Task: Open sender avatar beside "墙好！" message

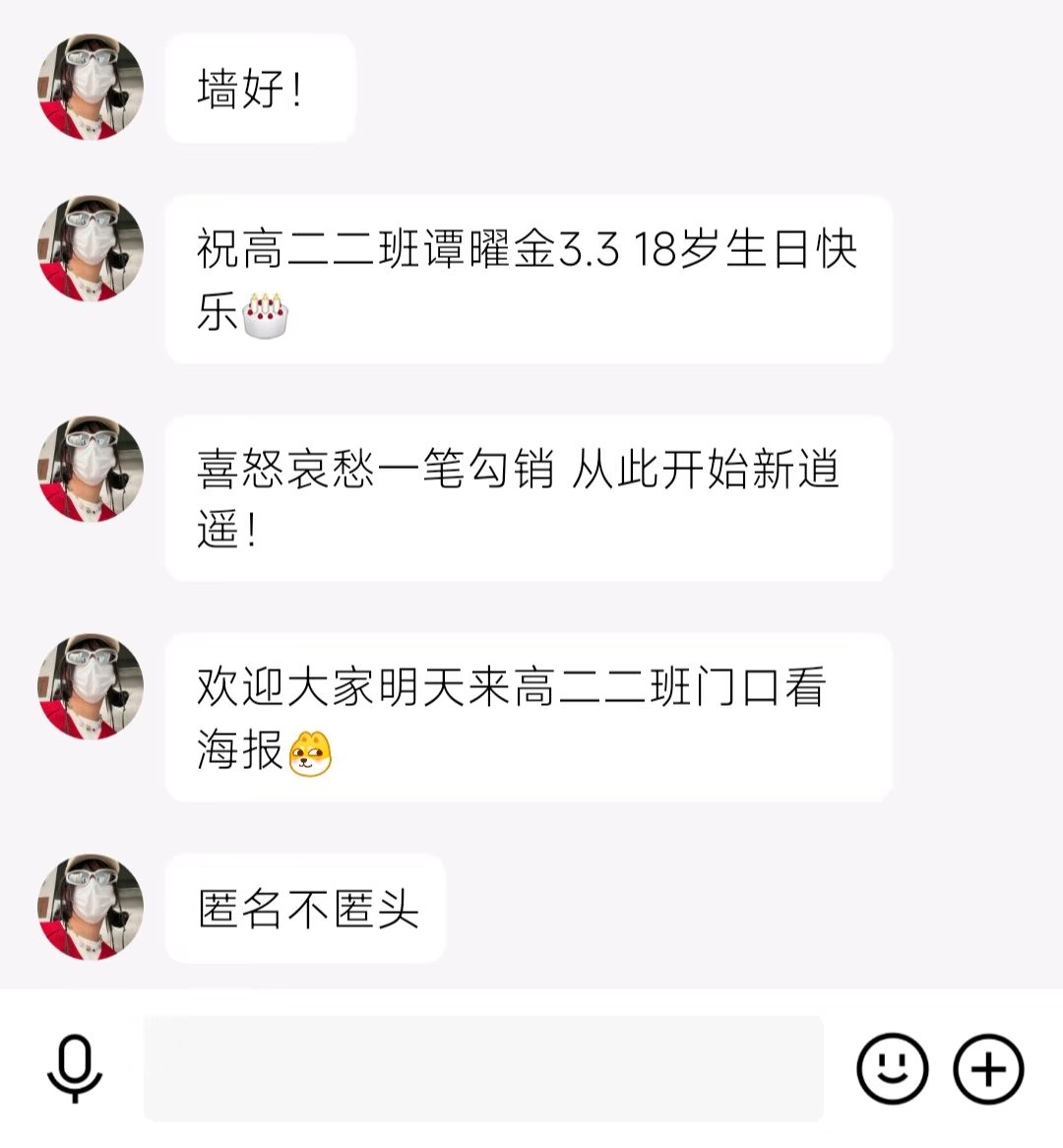Action: click(x=91, y=87)
